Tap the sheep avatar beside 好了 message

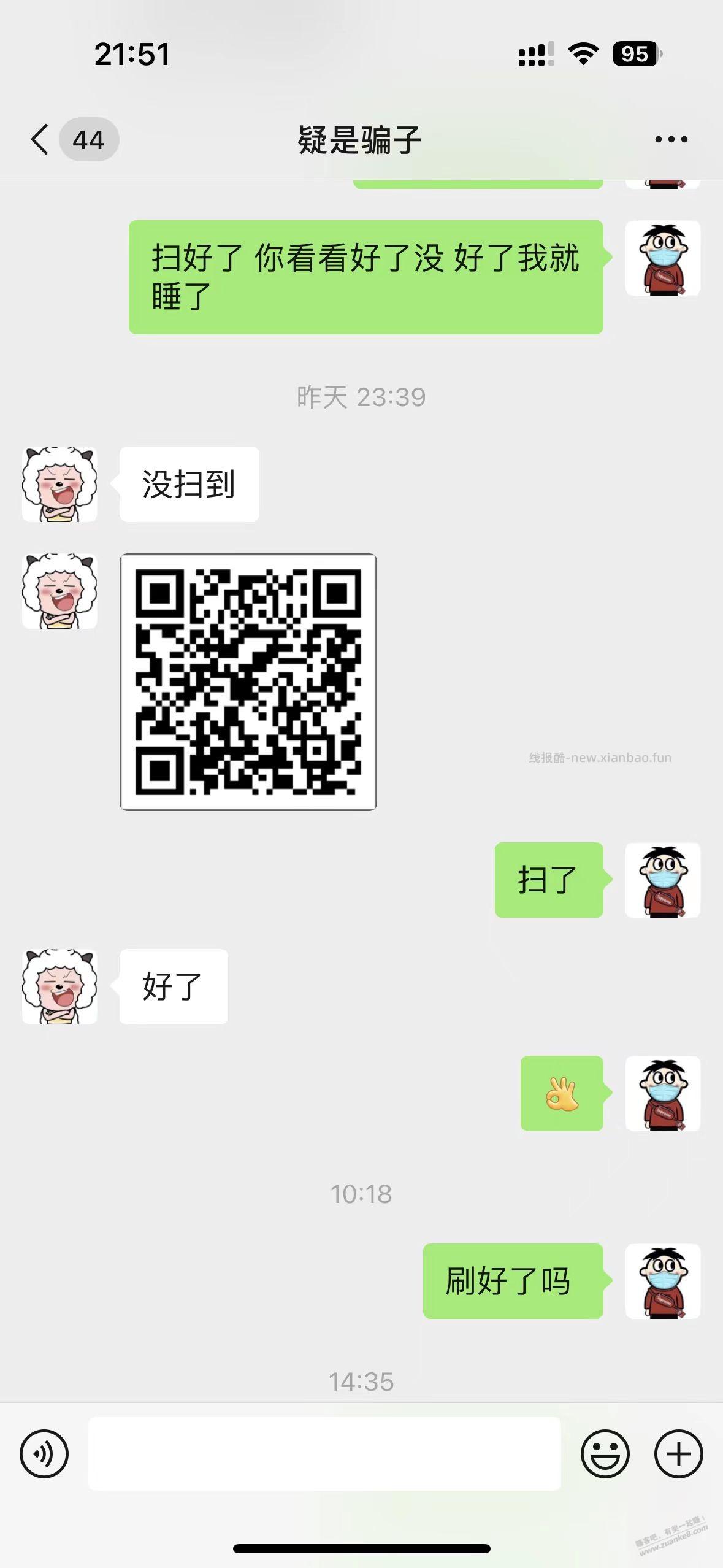59,988
